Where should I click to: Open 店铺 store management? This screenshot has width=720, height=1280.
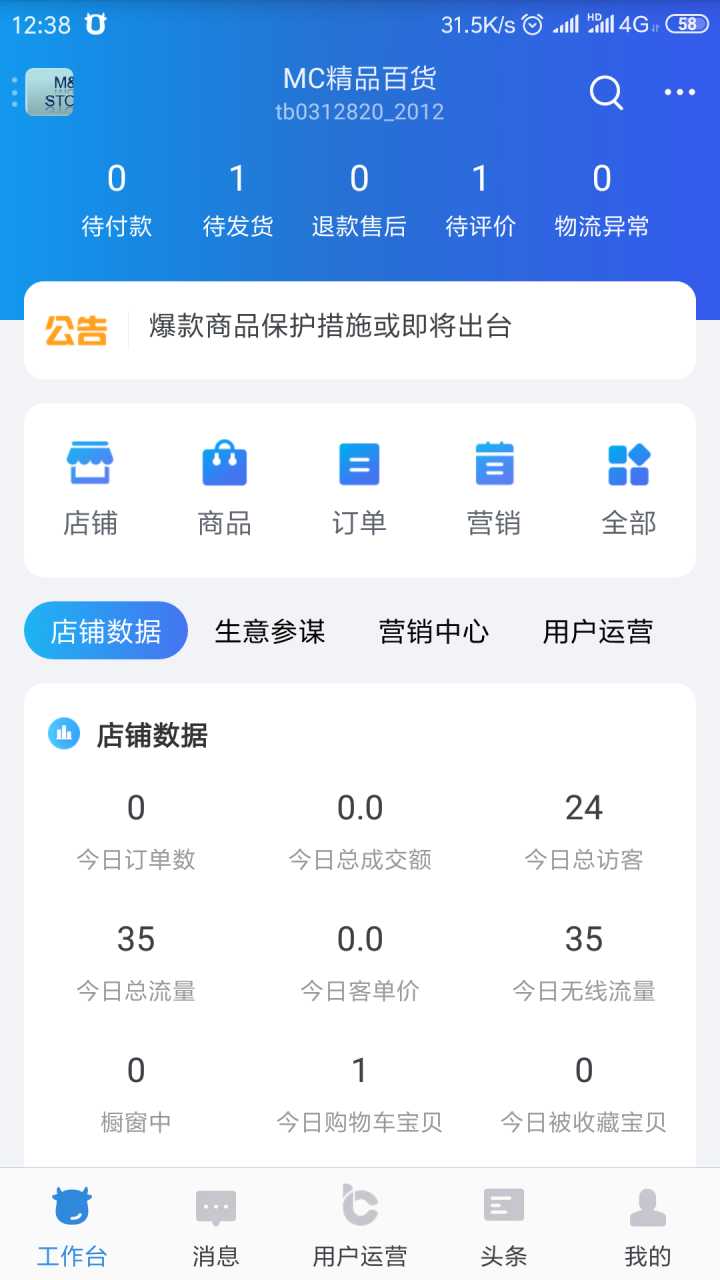click(x=90, y=489)
